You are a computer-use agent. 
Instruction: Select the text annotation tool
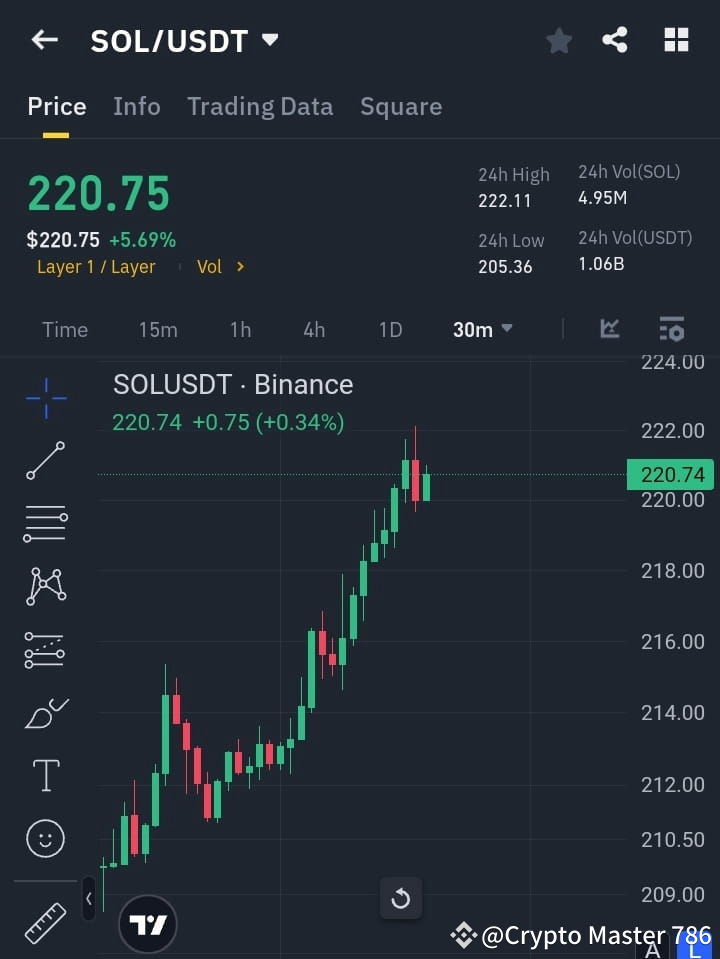(45, 775)
